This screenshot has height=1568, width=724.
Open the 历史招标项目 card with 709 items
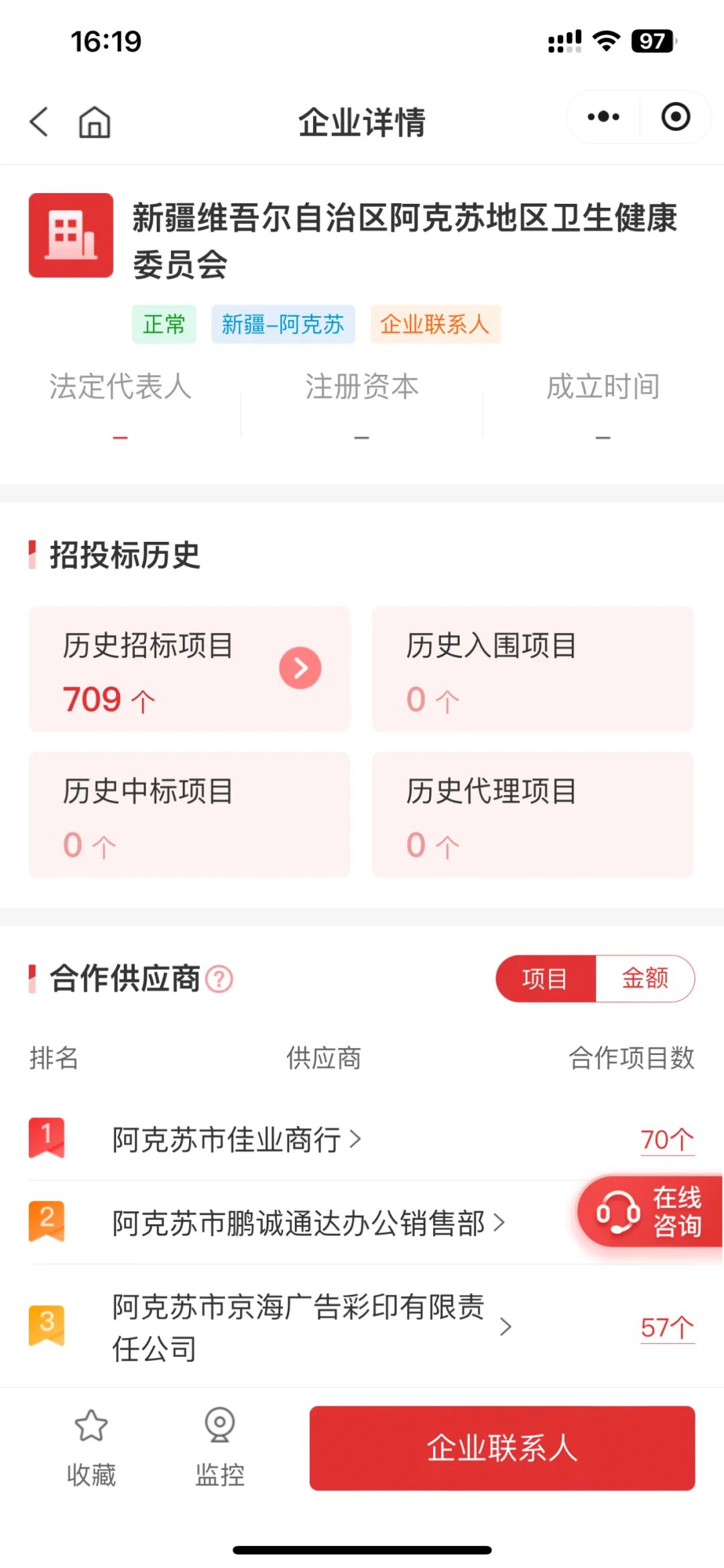[189, 669]
